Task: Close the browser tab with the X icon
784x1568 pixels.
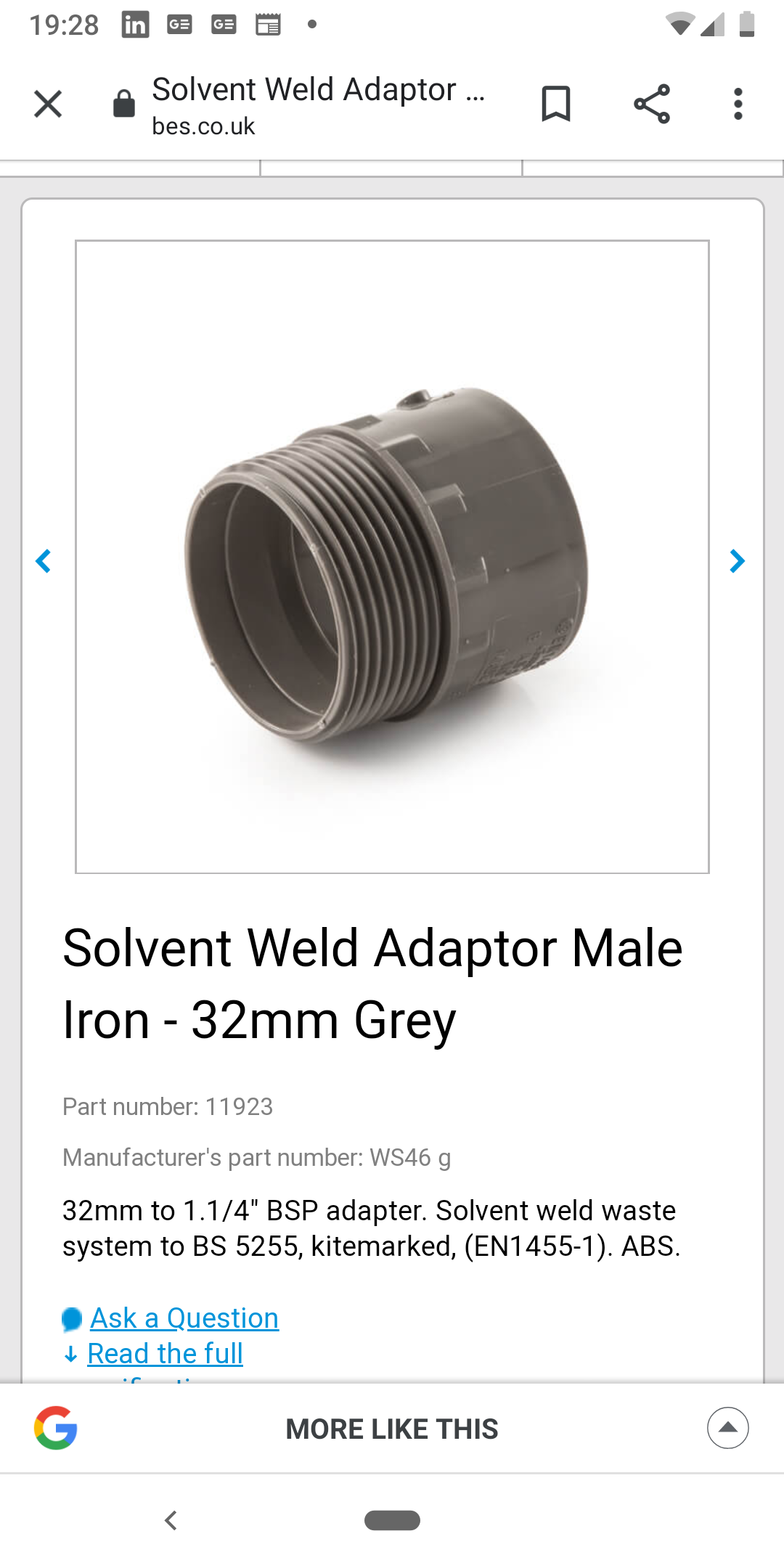Action: pyautogui.click(x=48, y=104)
